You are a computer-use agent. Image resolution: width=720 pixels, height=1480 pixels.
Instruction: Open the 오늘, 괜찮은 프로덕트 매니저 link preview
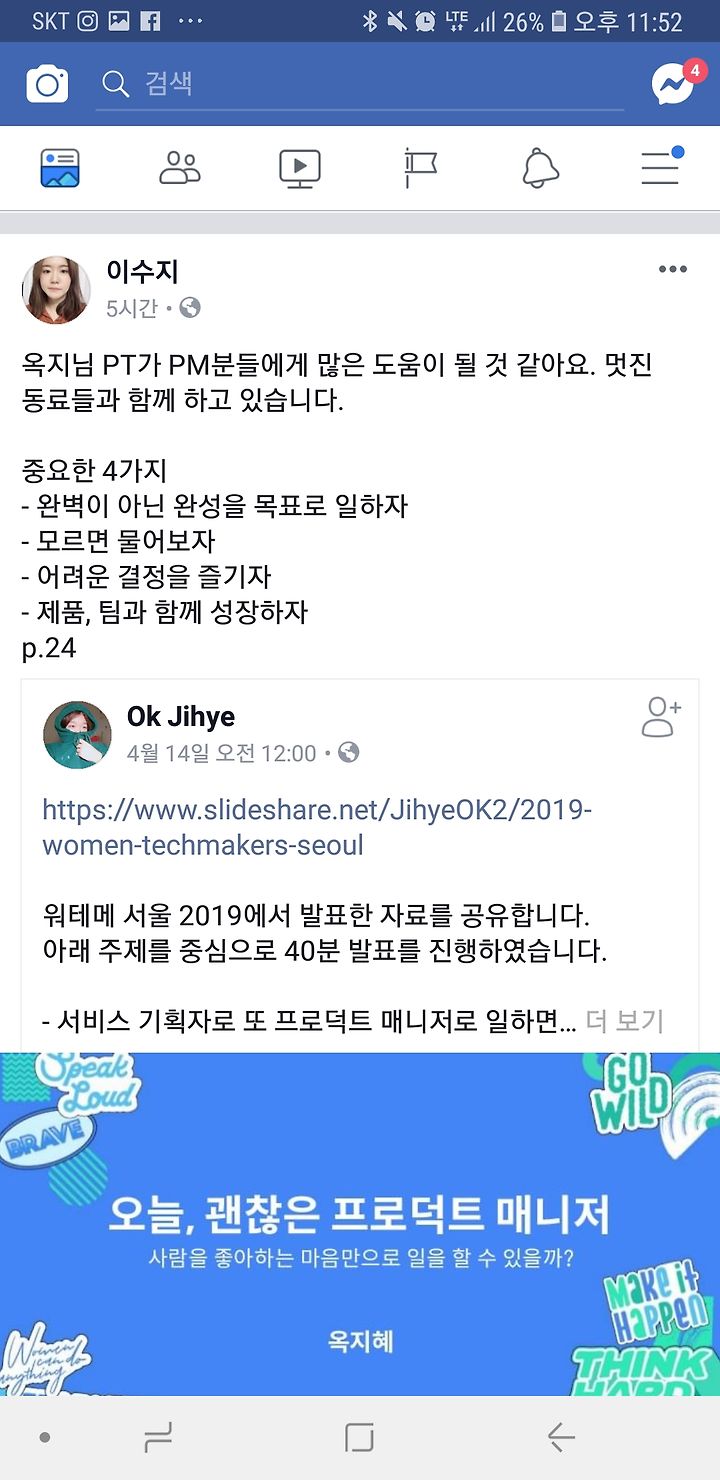(360, 1224)
